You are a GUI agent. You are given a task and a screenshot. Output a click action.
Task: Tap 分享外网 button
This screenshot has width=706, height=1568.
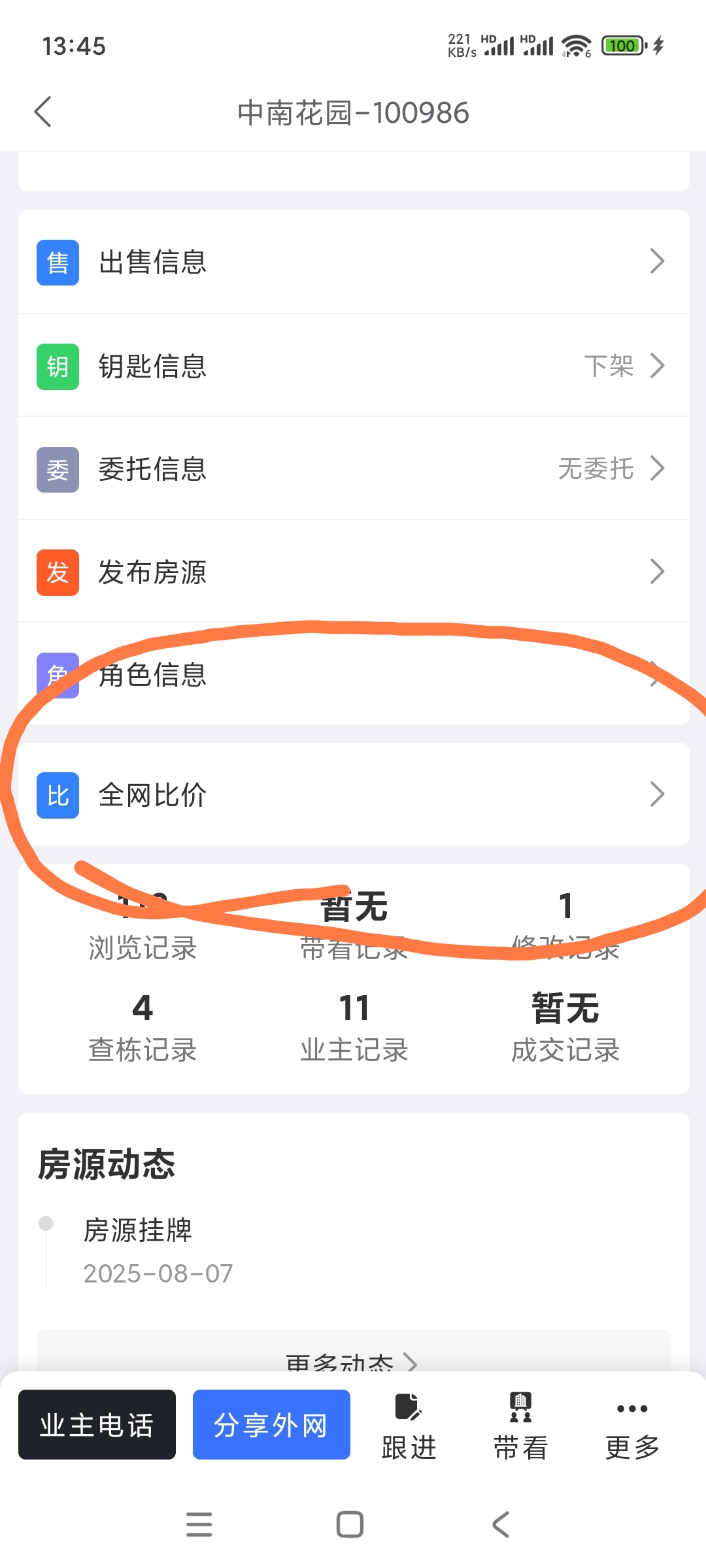point(271,1424)
